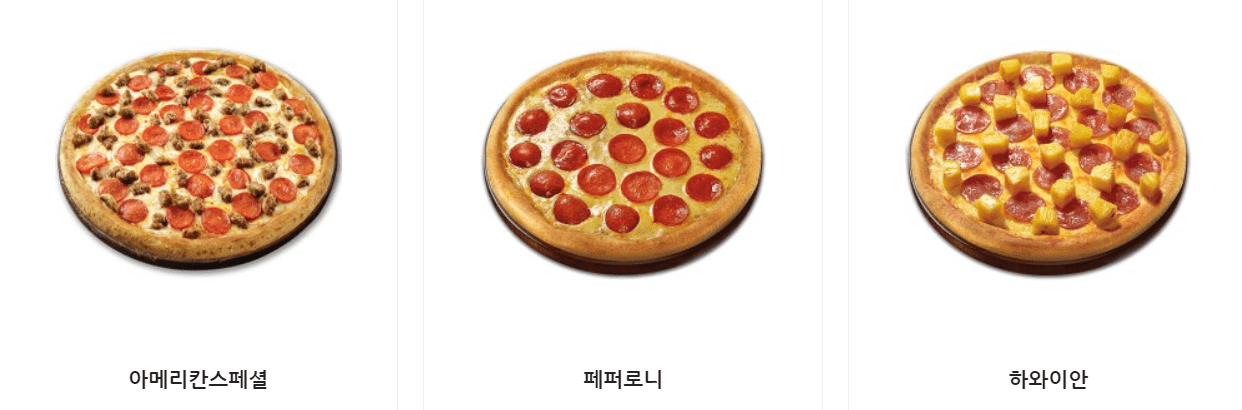The width and height of the screenshot is (1242, 410).
Task: Open the 아메리칸스페셜 pizza card
Action: tap(198, 160)
